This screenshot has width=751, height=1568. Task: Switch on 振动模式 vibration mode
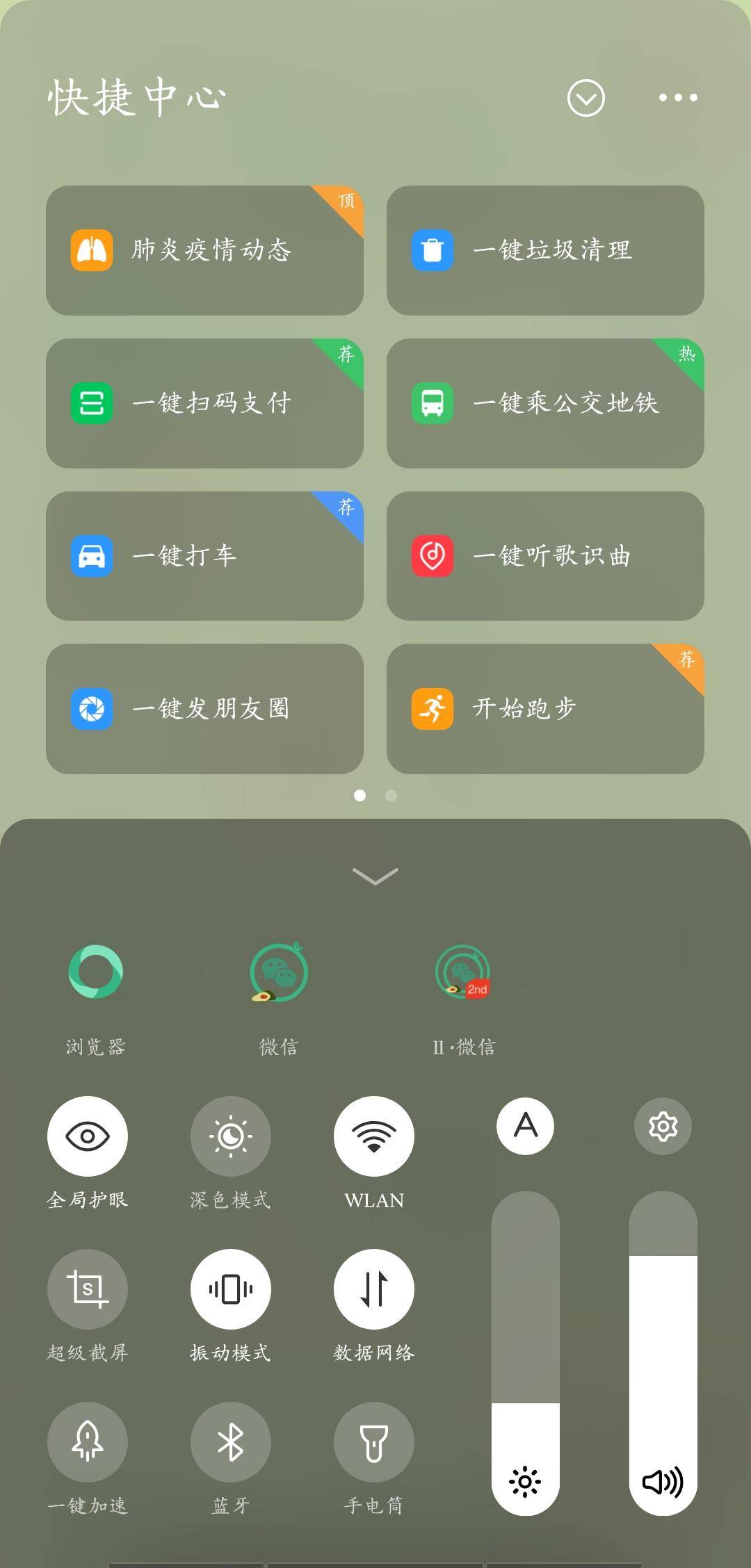coord(231,1289)
